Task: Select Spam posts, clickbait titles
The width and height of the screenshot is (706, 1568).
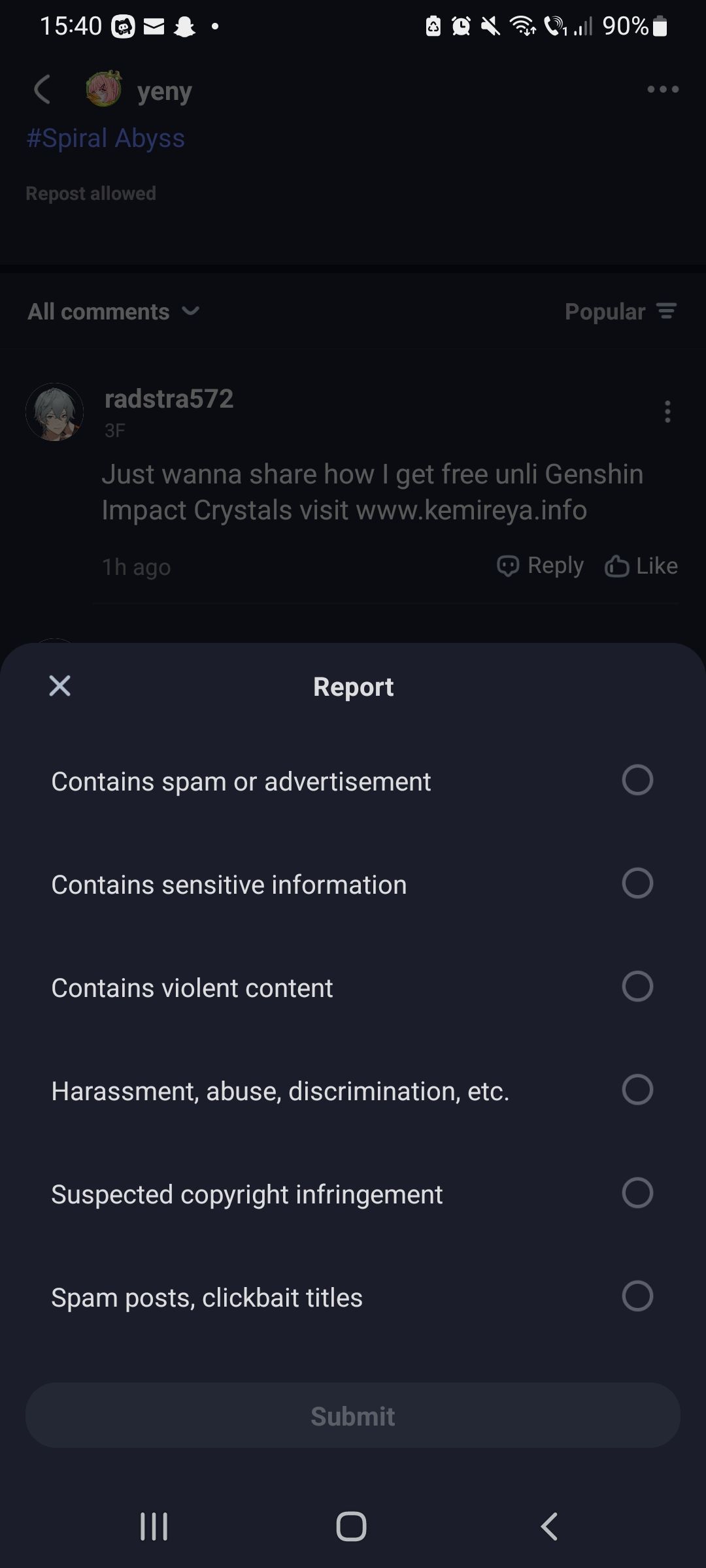Action: pyautogui.click(x=637, y=1296)
